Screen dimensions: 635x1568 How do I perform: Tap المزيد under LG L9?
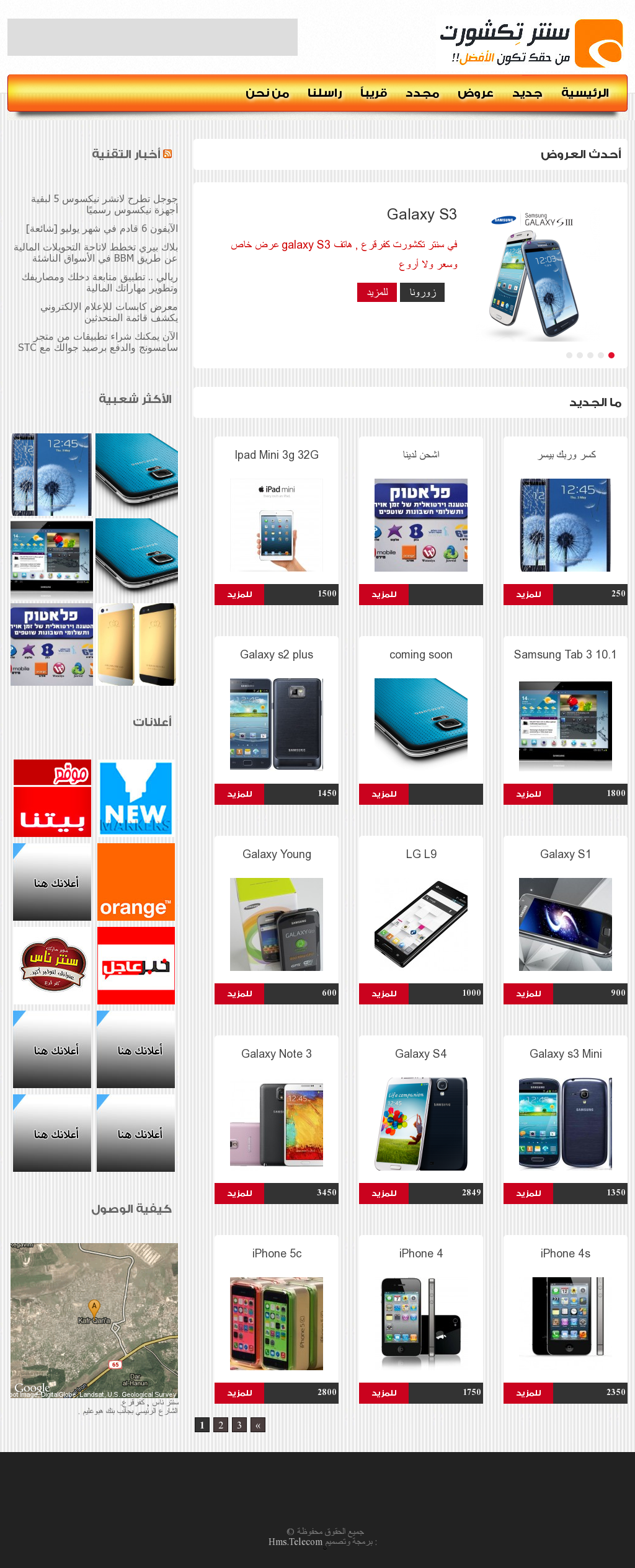(x=384, y=994)
